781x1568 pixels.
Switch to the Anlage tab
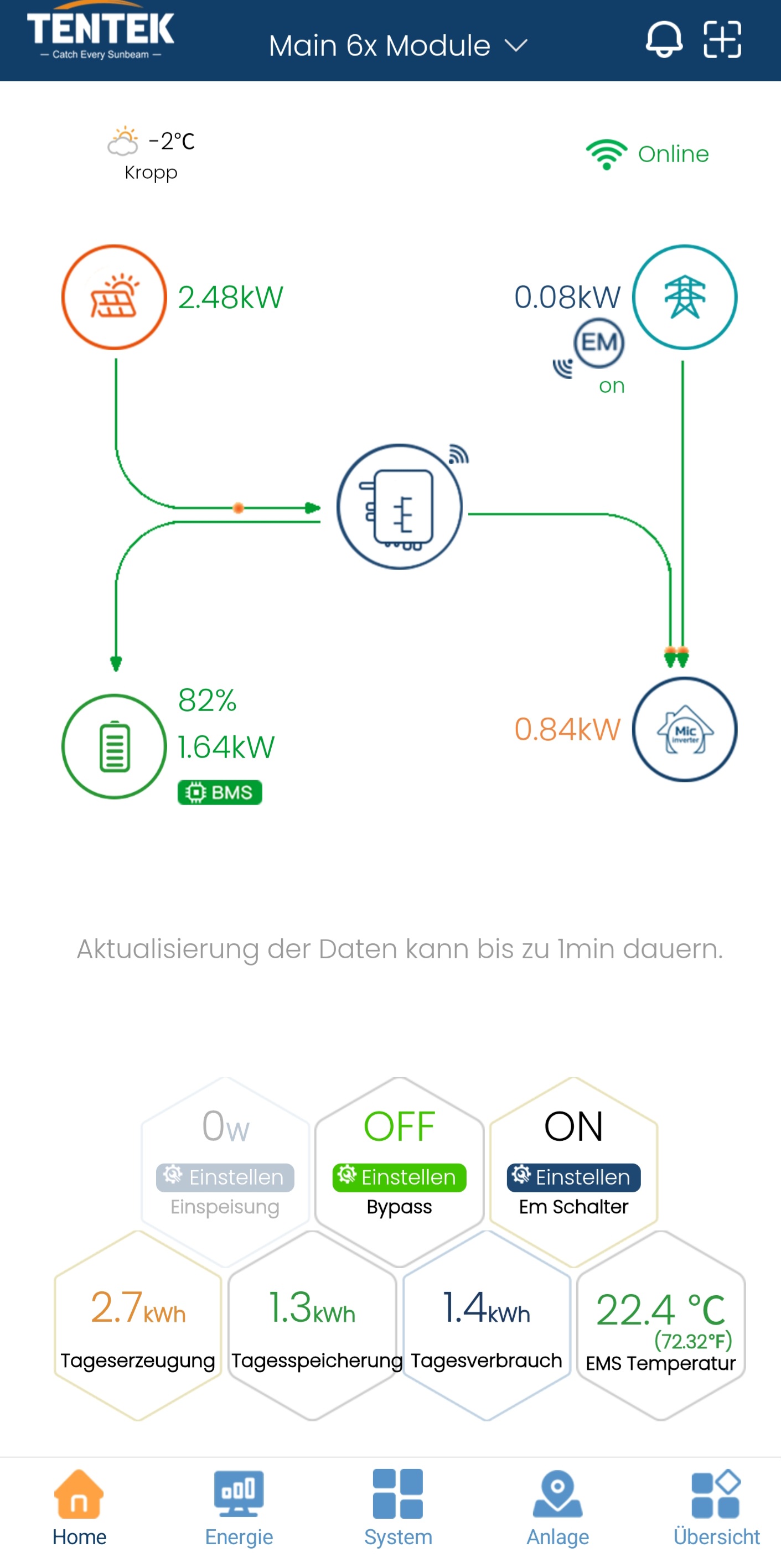557,1508
